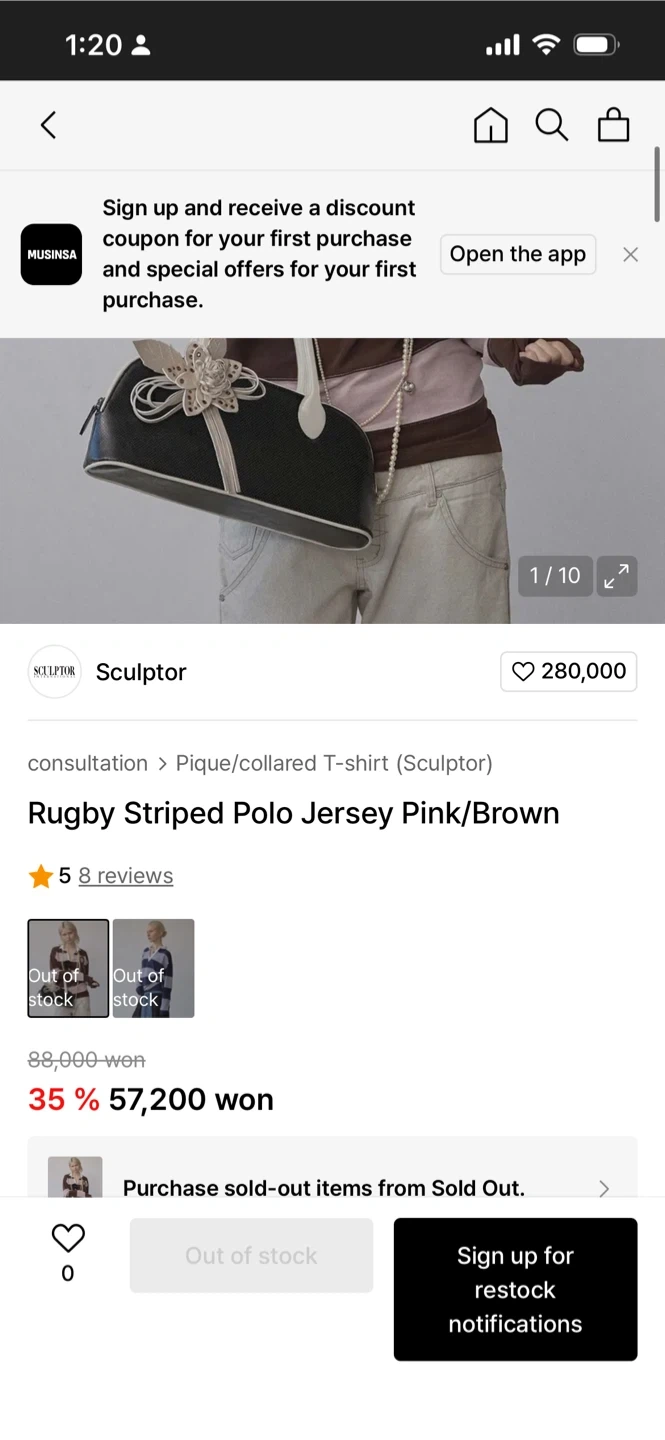Sign up for restock notifications
665x1440 pixels.
click(x=515, y=1289)
